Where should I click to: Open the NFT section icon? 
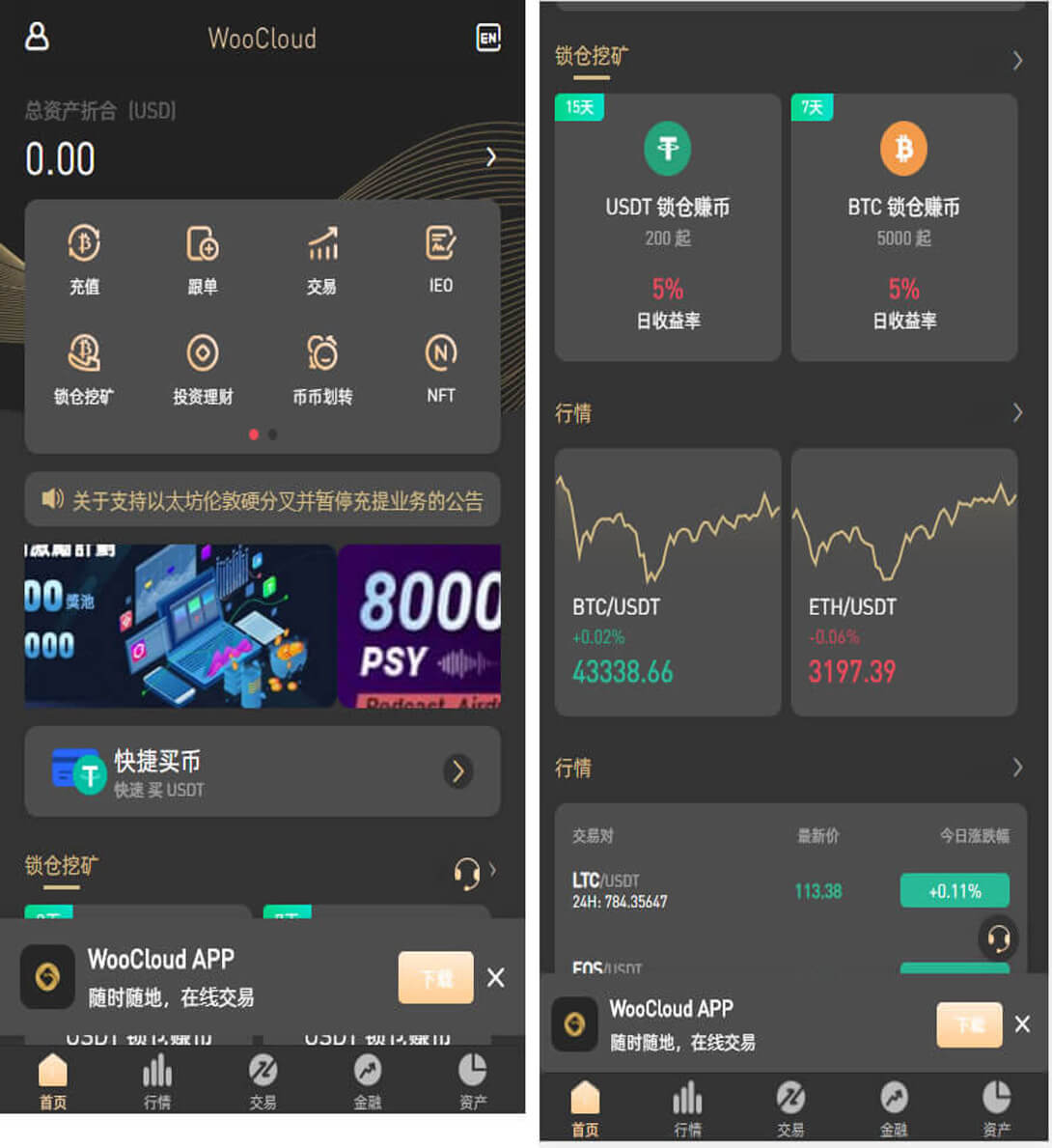440,353
